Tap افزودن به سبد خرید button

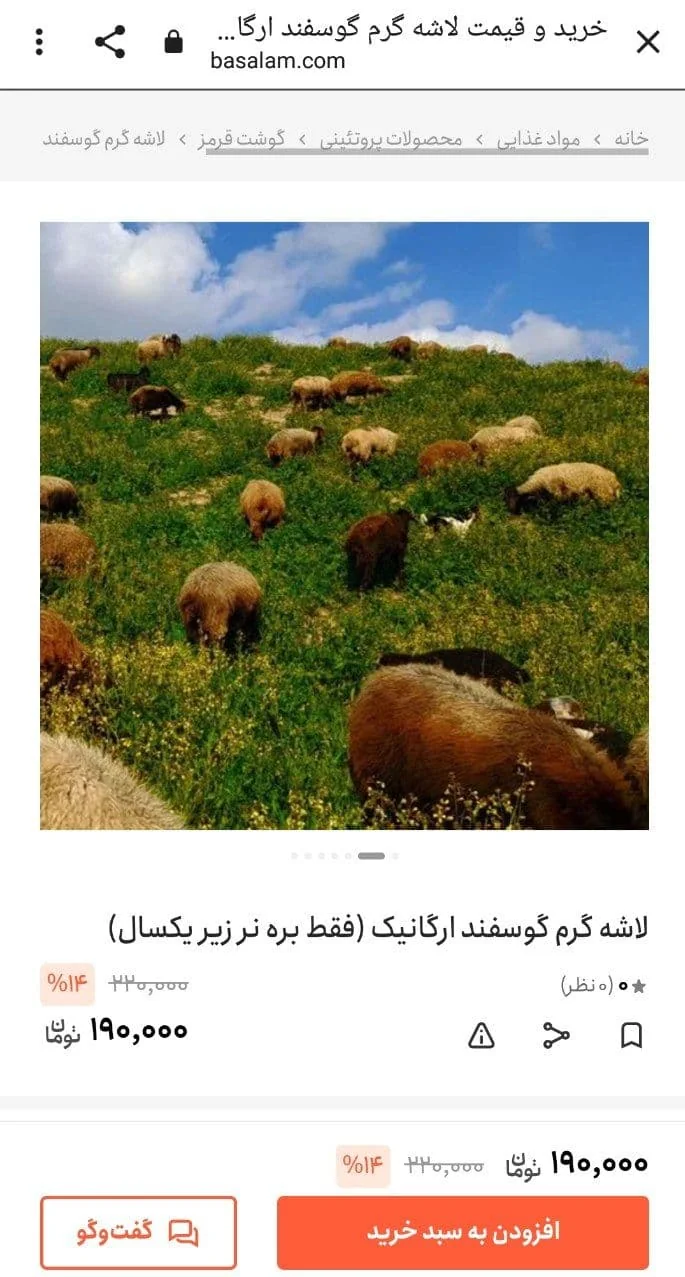coord(462,1232)
